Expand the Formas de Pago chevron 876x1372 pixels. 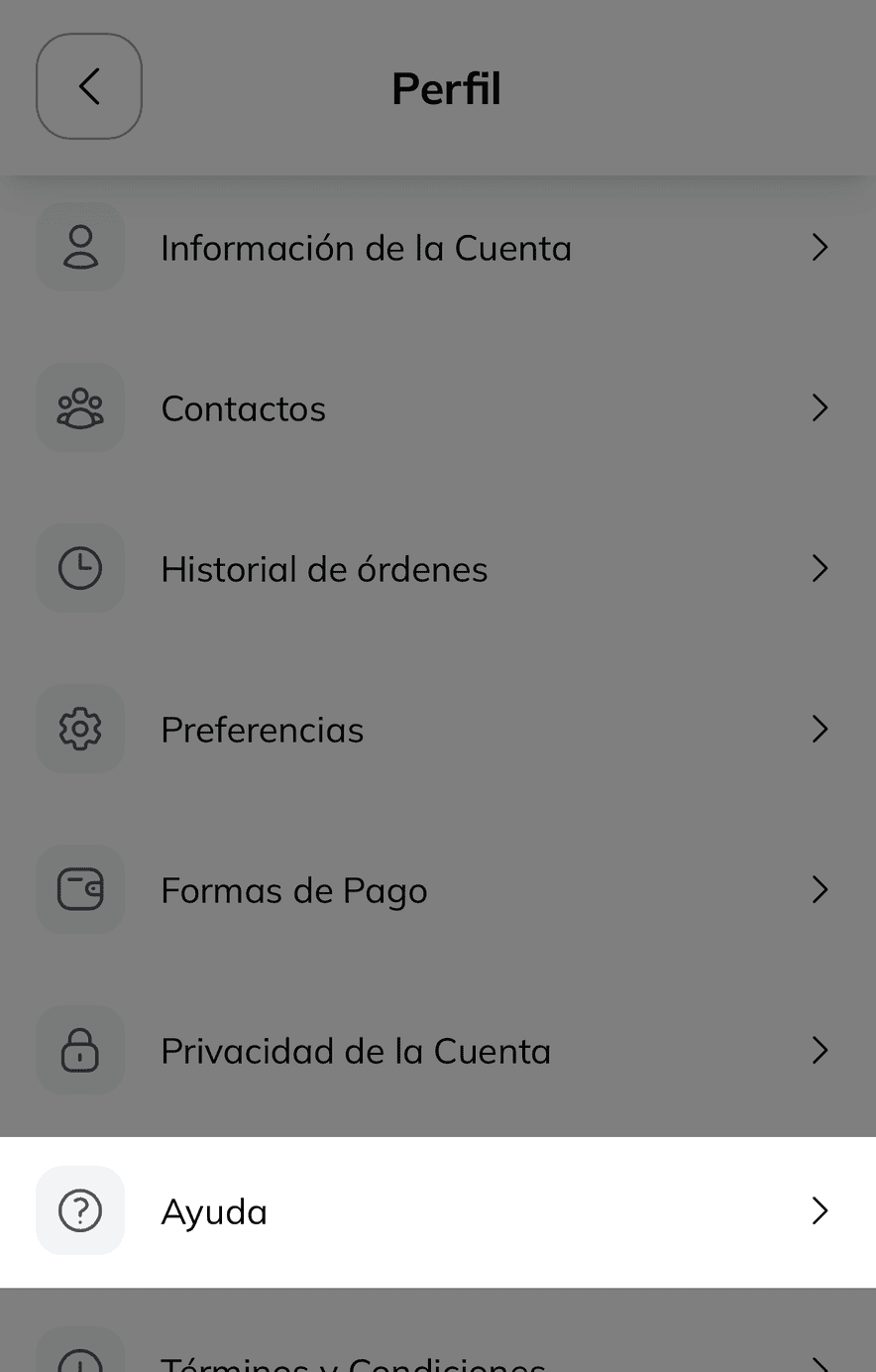click(820, 889)
